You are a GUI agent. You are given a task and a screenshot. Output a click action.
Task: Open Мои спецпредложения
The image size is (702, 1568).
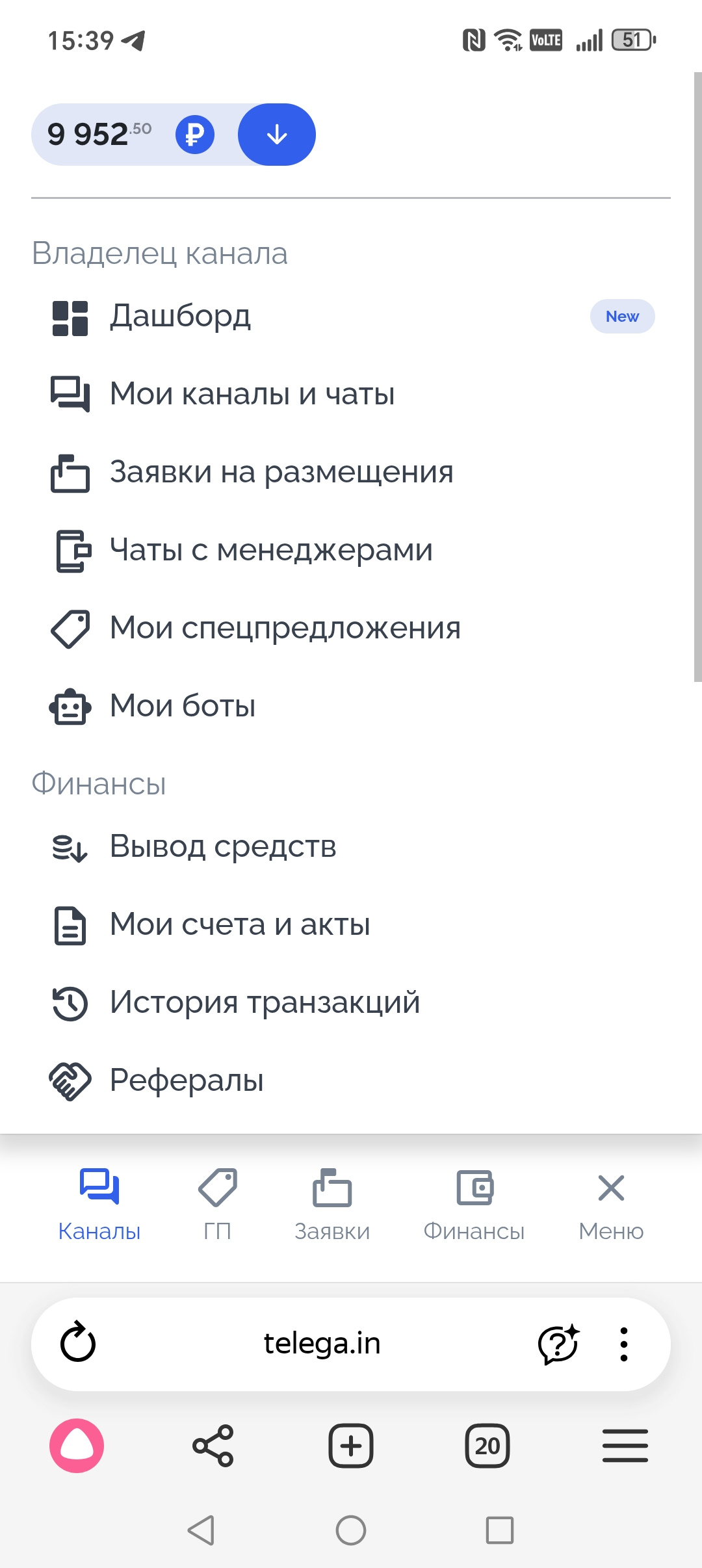[285, 628]
